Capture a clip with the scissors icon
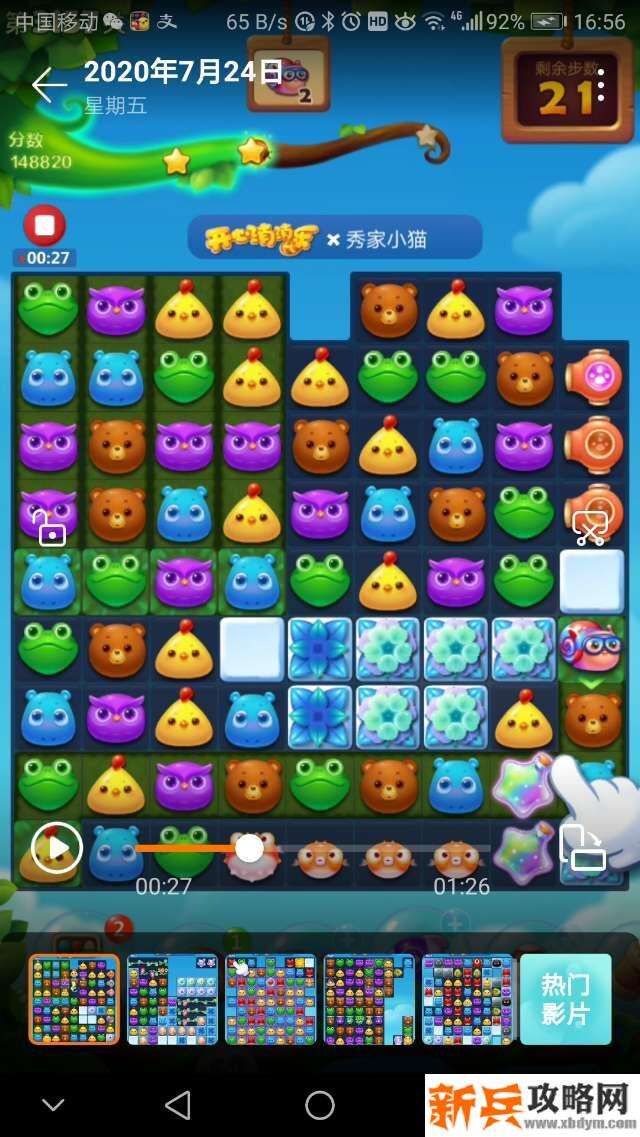Viewport: 640px width, 1137px height. [x=589, y=527]
